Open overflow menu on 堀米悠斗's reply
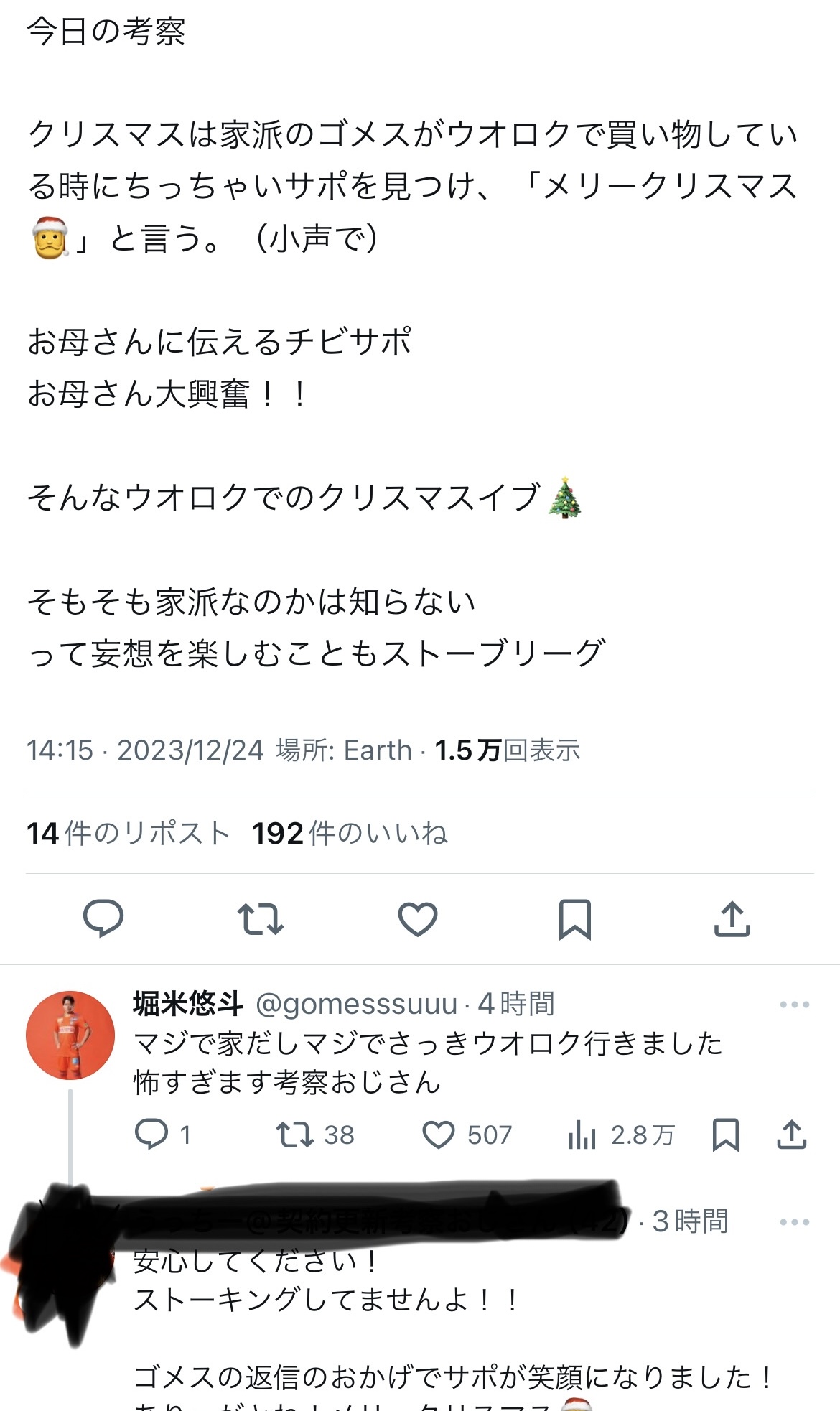Screen dimensions: 840x1411 (x=794, y=1005)
